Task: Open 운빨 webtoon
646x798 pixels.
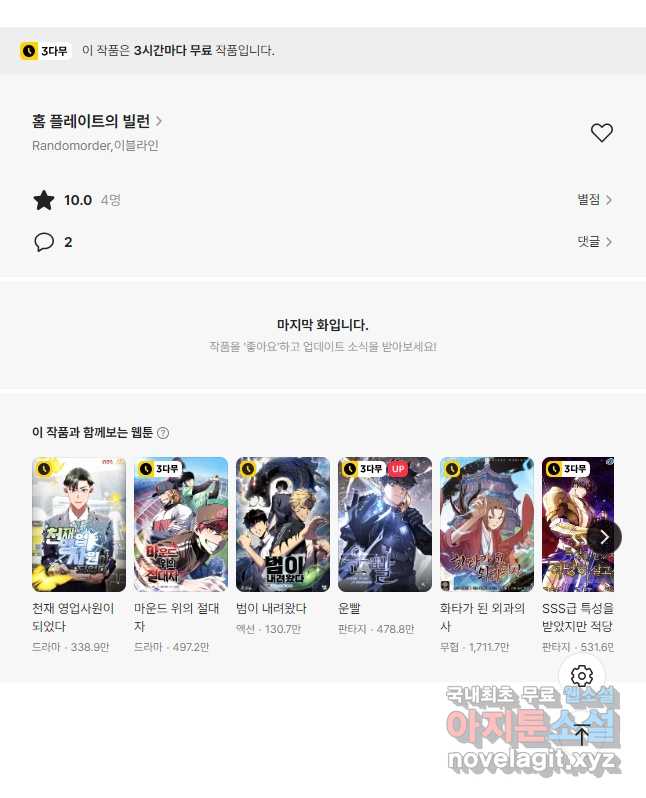Action: (385, 525)
